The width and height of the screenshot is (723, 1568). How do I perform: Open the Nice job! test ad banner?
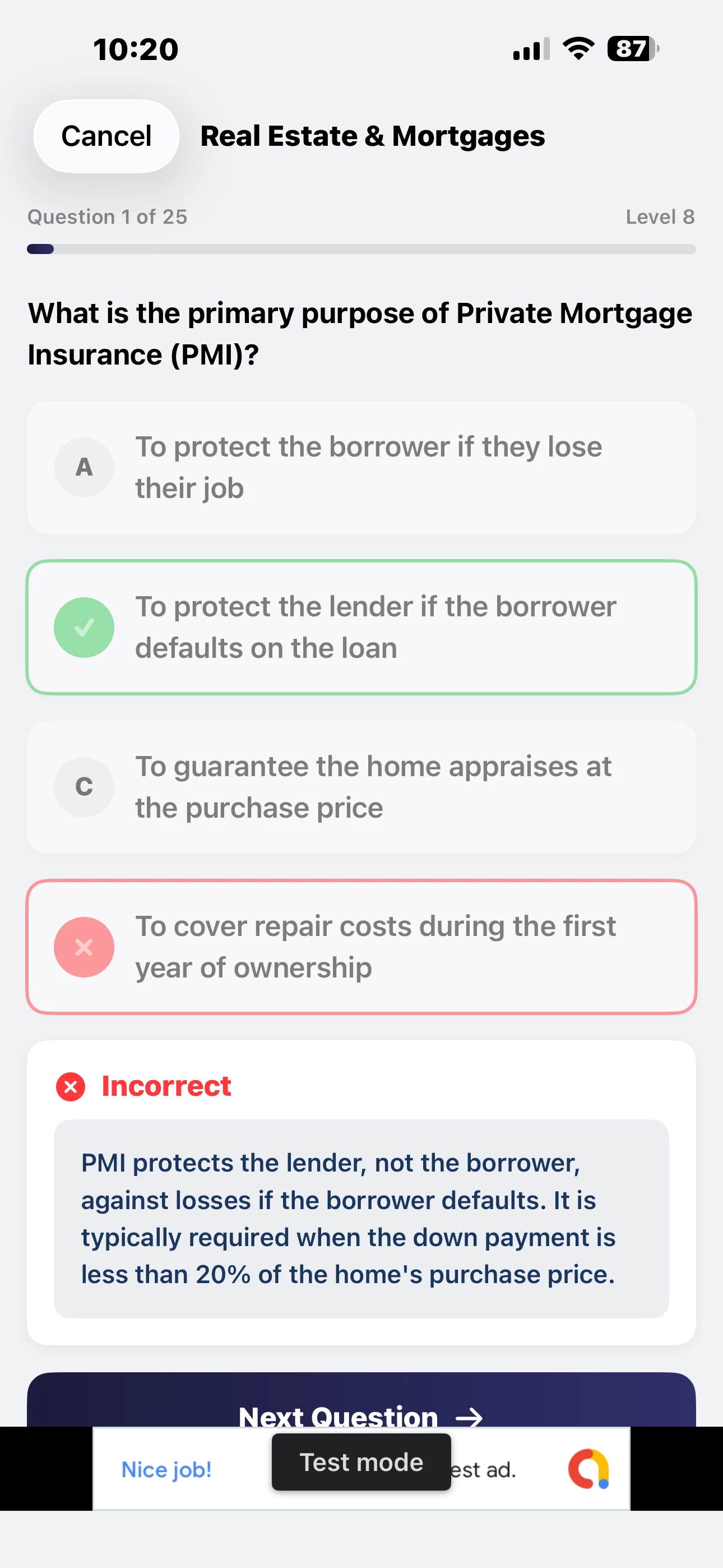167,1469
